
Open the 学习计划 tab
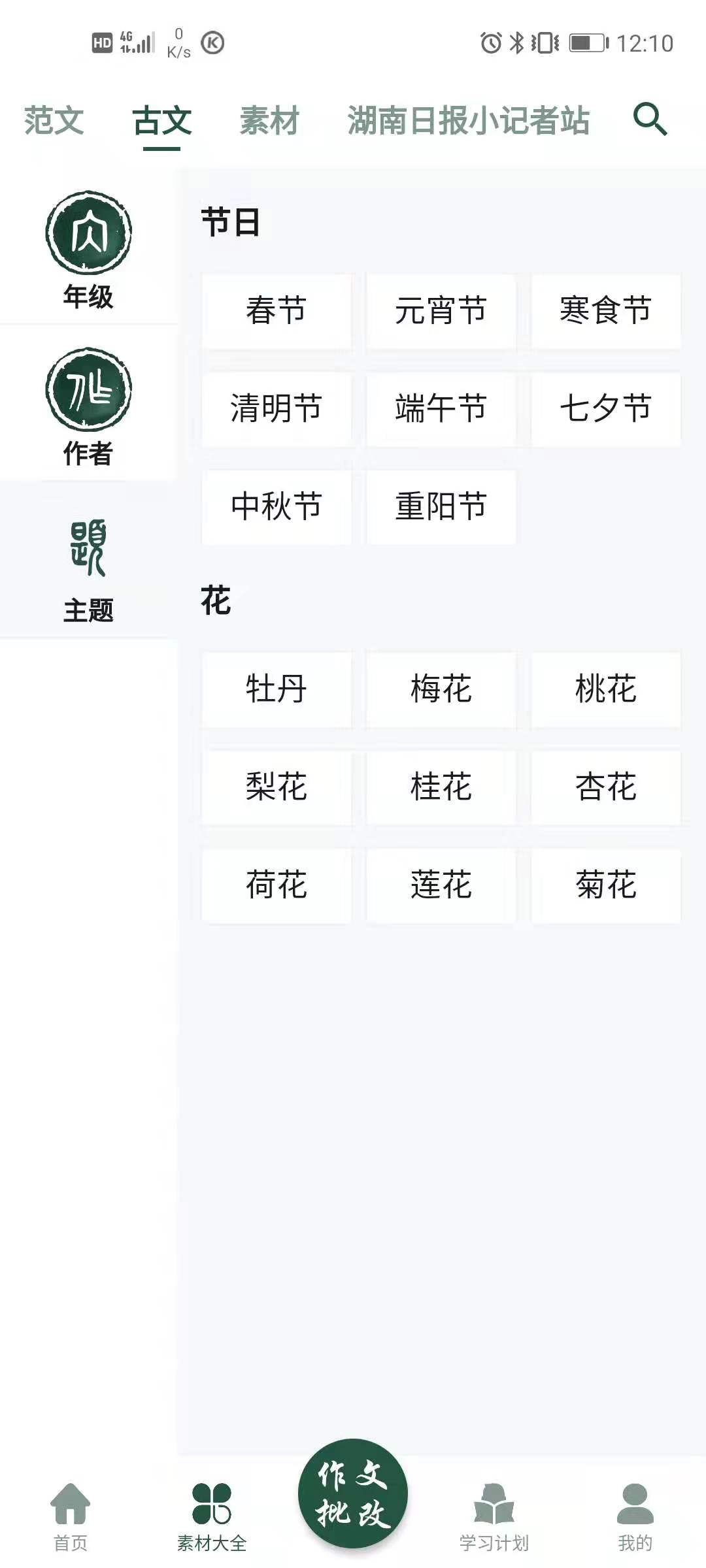pyautogui.click(x=494, y=1516)
